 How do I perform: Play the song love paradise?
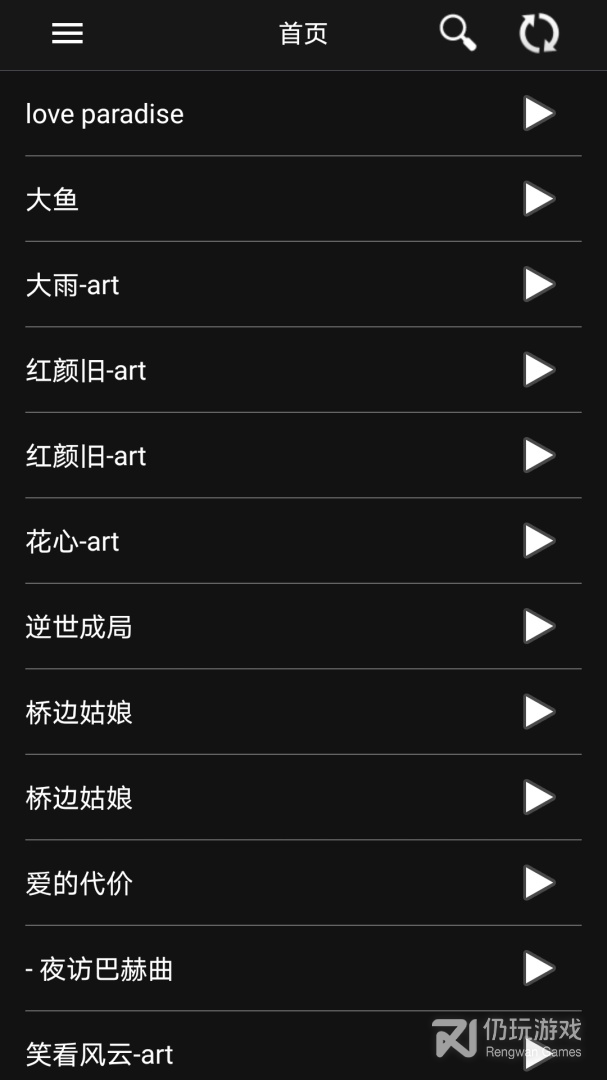[x=538, y=113]
